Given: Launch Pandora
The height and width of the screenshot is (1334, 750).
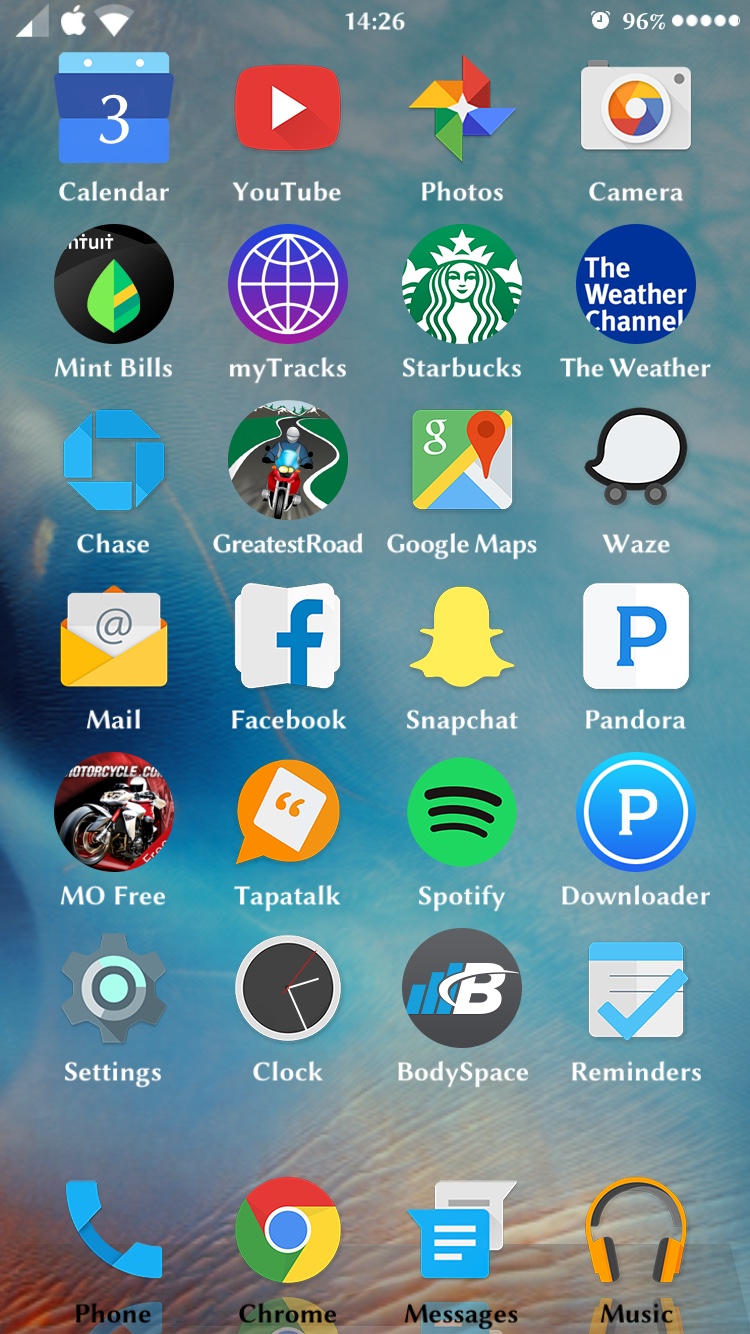Looking at the screenshot, I should tap(636, 637).
